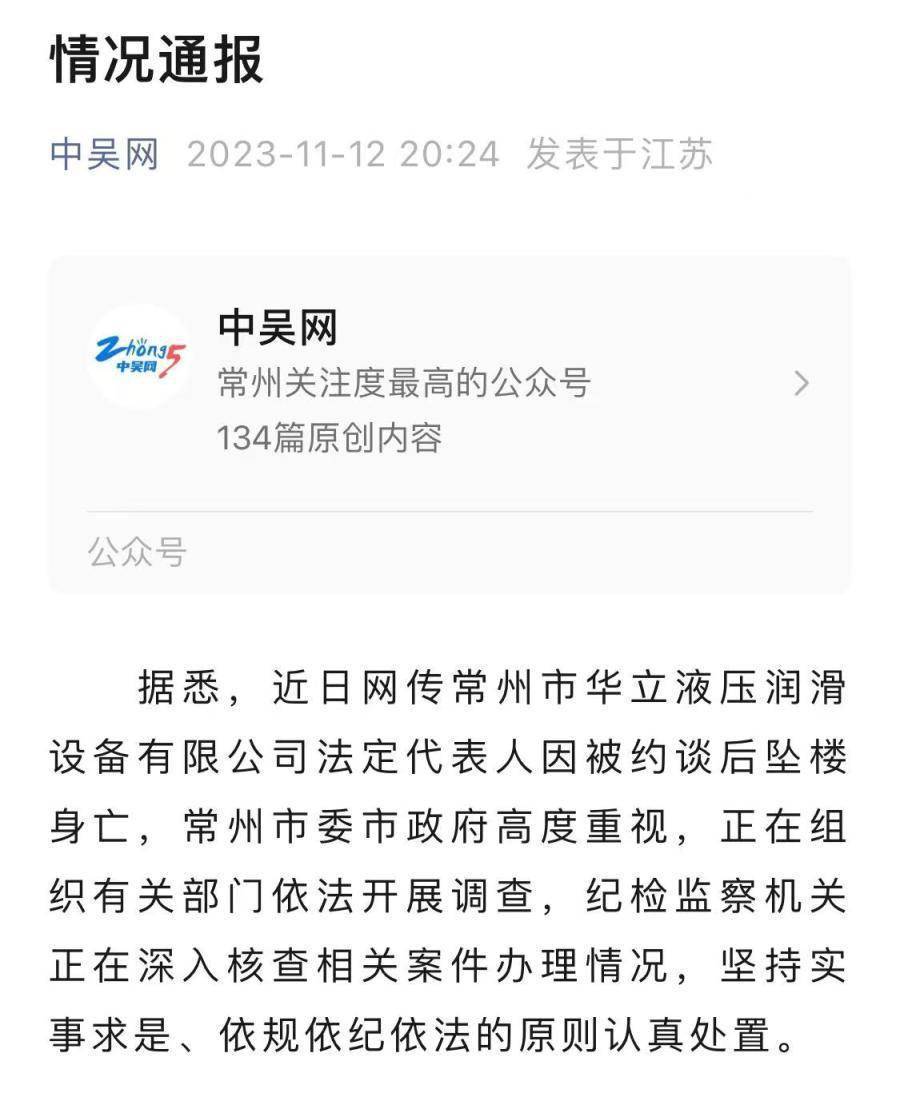Screen dimensions: 900x1117
Task: Open the 中吴网 official account card
Action: (450, 383)
